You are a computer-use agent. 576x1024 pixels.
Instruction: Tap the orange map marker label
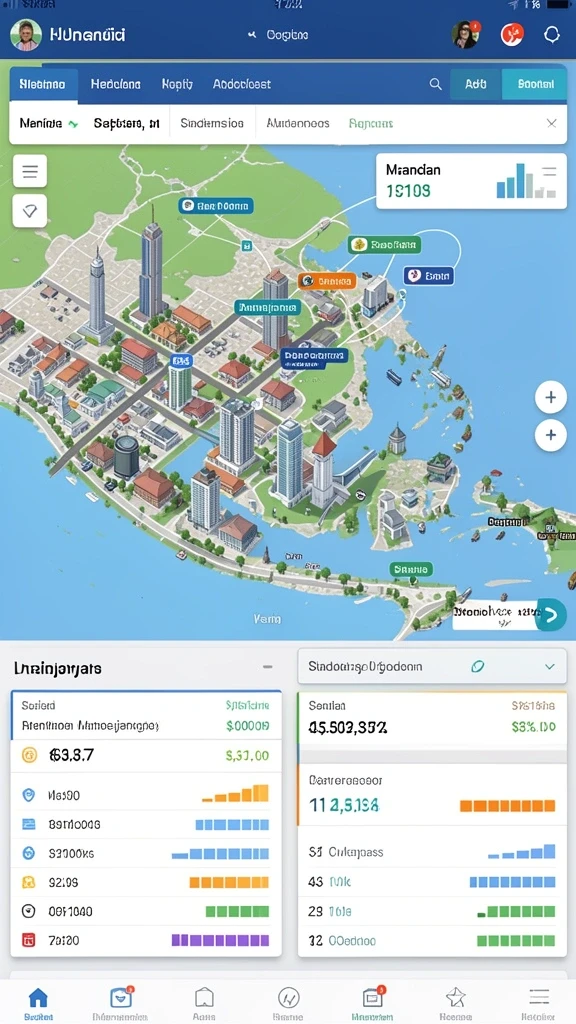327,281
